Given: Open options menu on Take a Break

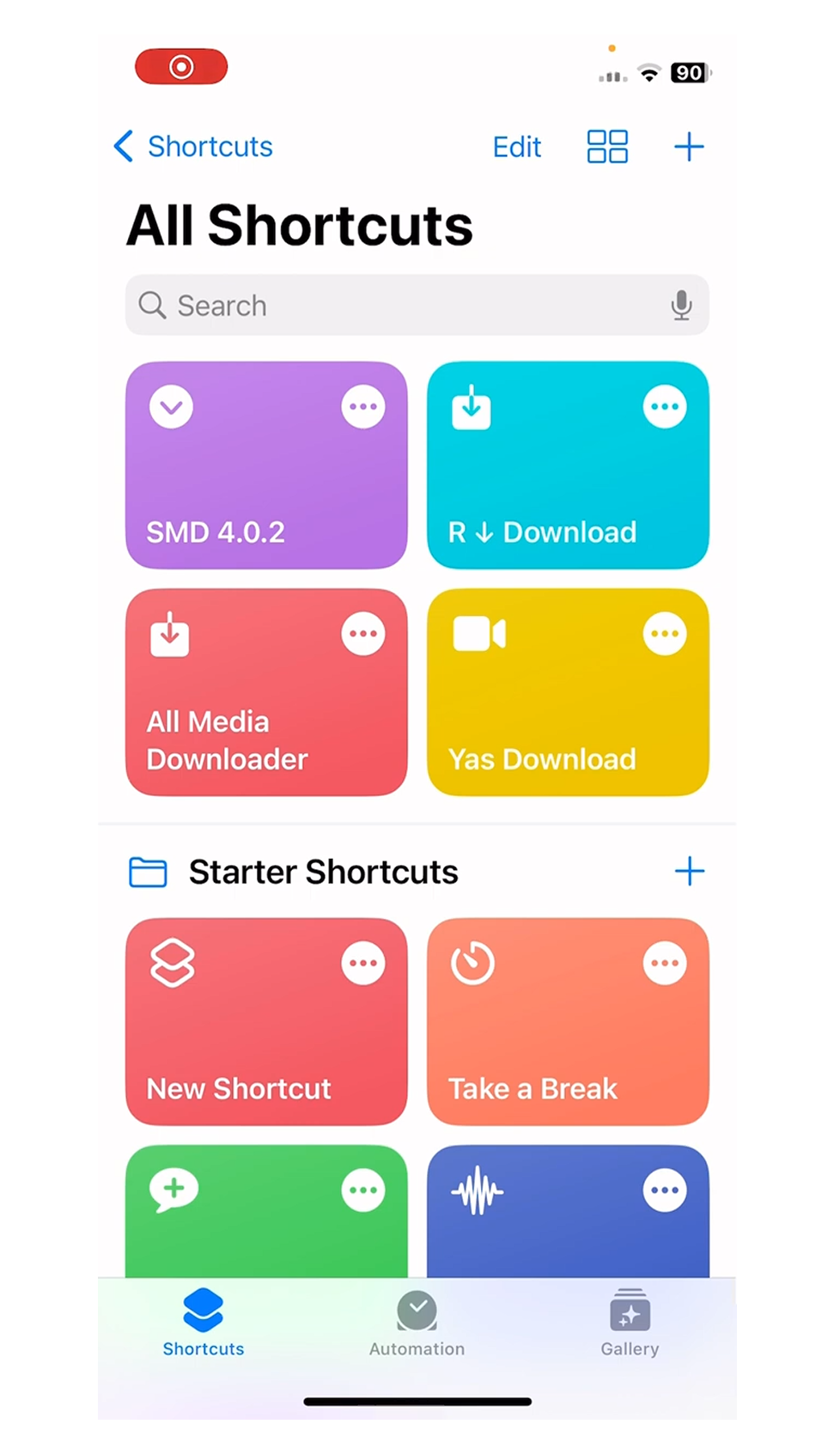Looking at the screenshot, I should coord(665,963).
